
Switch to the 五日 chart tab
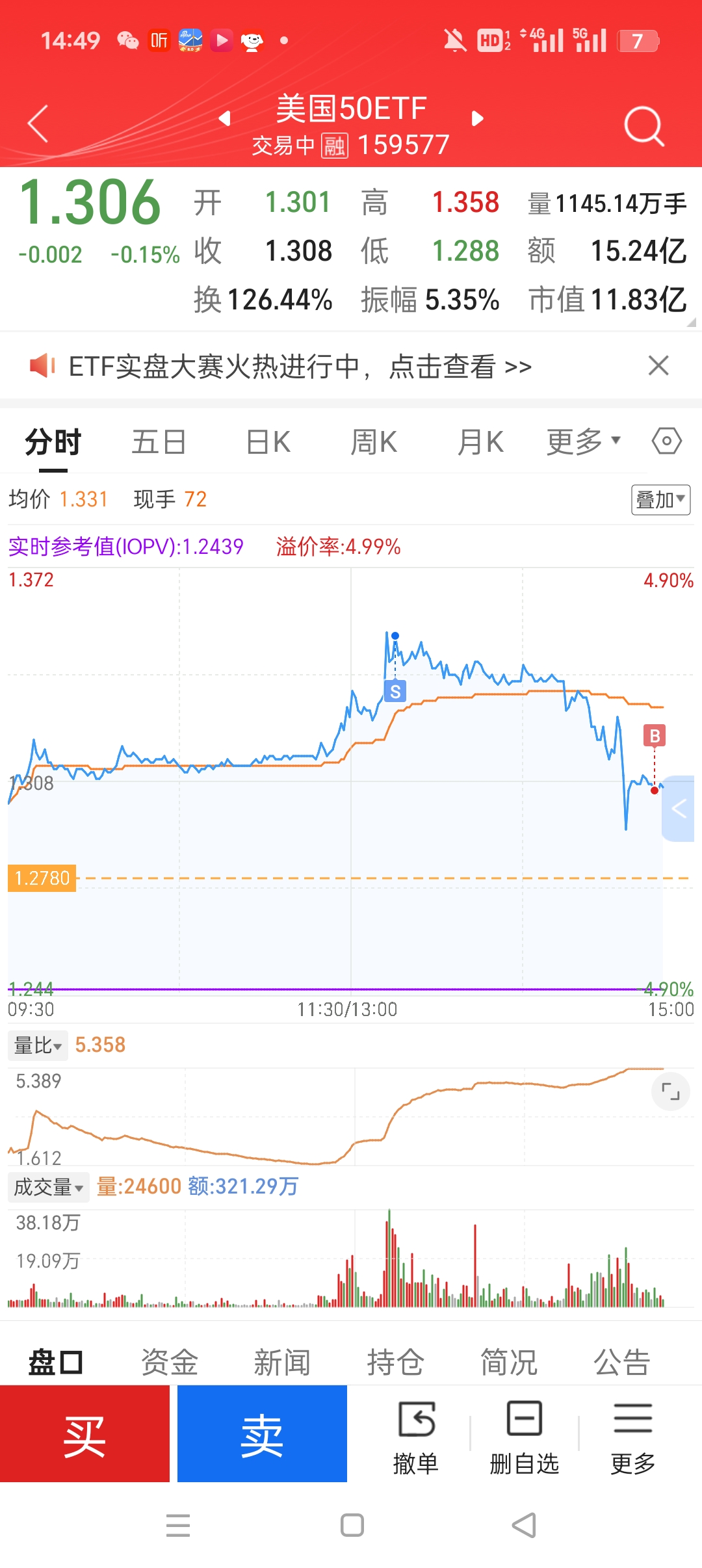[x=159, y=442]
